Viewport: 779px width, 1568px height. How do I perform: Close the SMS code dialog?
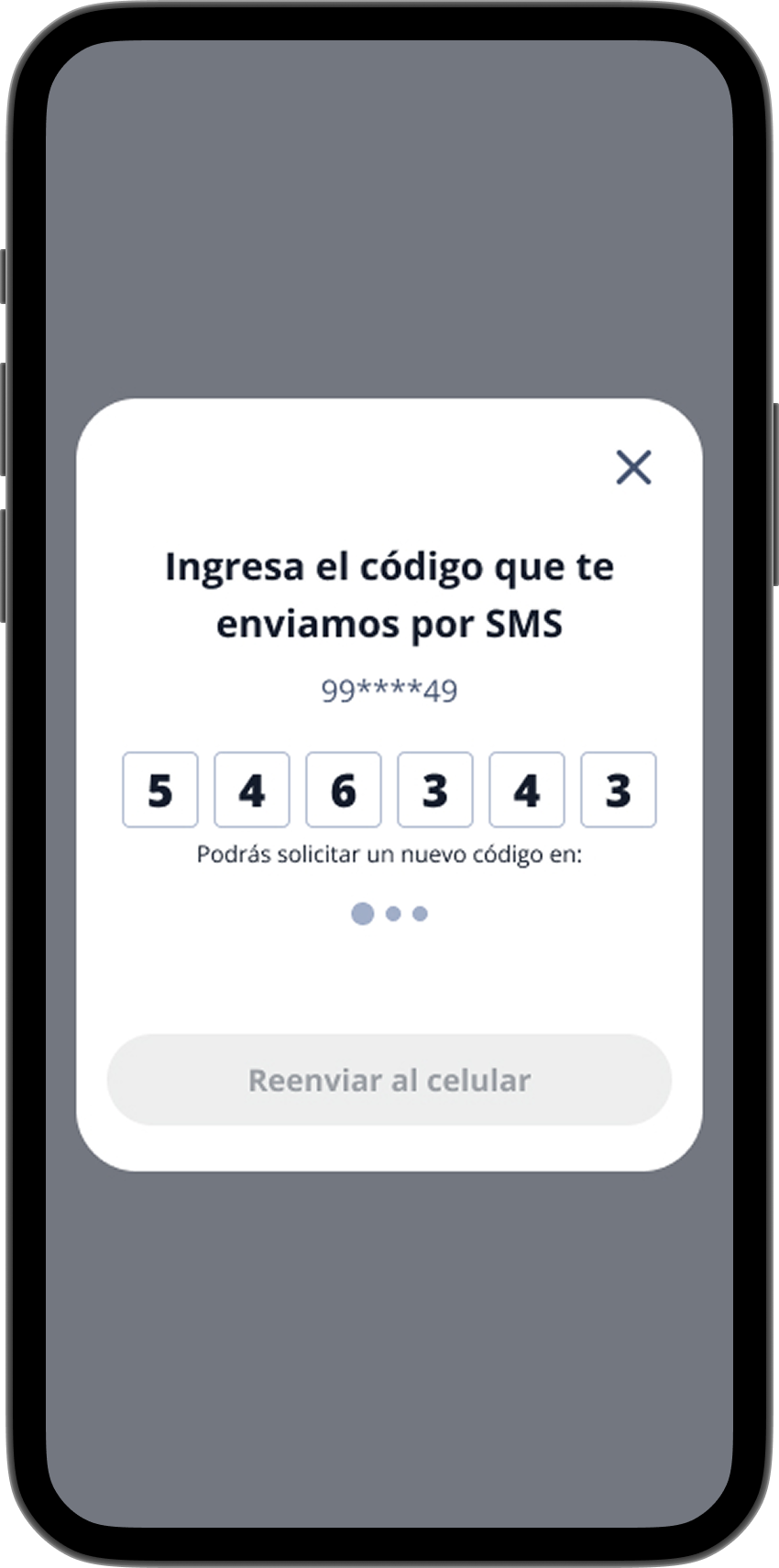633,467
